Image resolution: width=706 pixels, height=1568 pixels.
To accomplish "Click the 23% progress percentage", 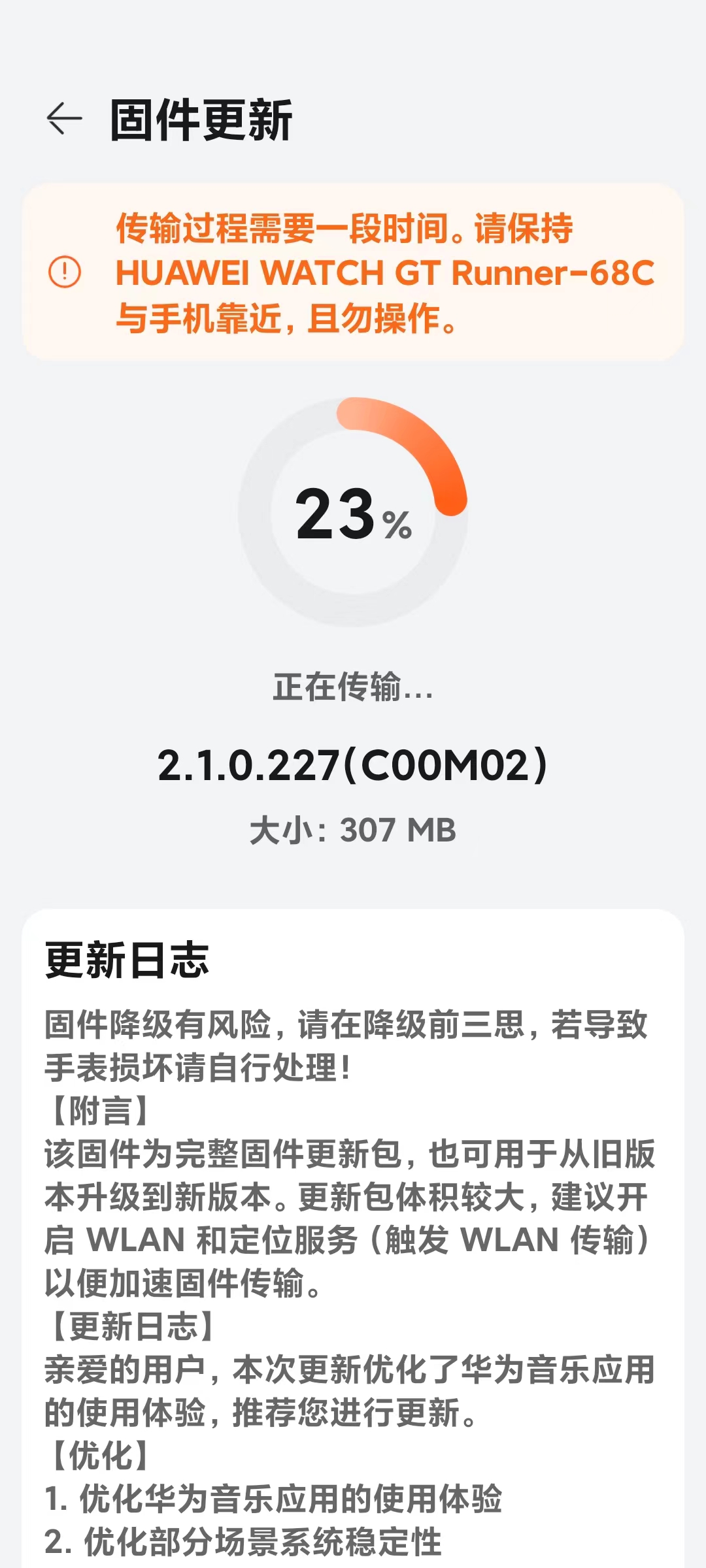I will [353, 516].
